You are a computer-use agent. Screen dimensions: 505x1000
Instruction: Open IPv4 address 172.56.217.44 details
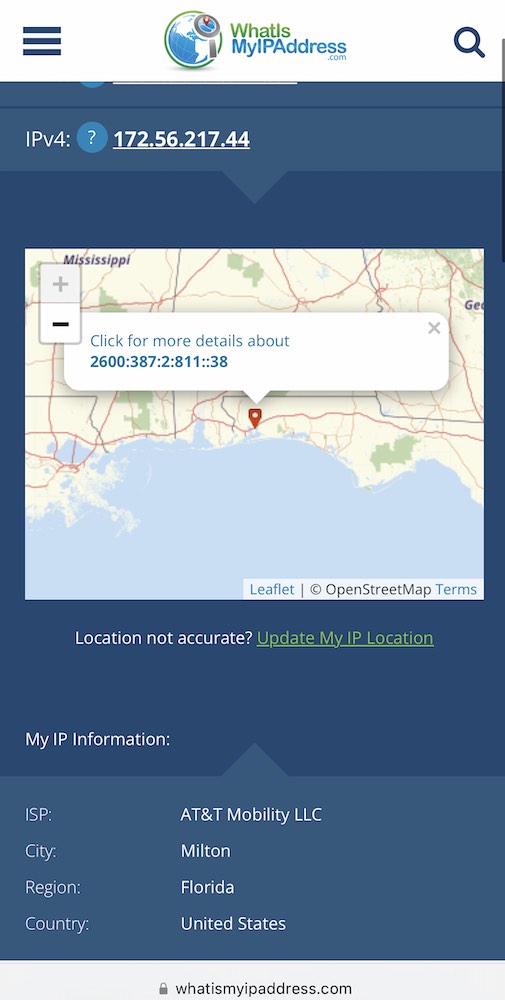181,139
